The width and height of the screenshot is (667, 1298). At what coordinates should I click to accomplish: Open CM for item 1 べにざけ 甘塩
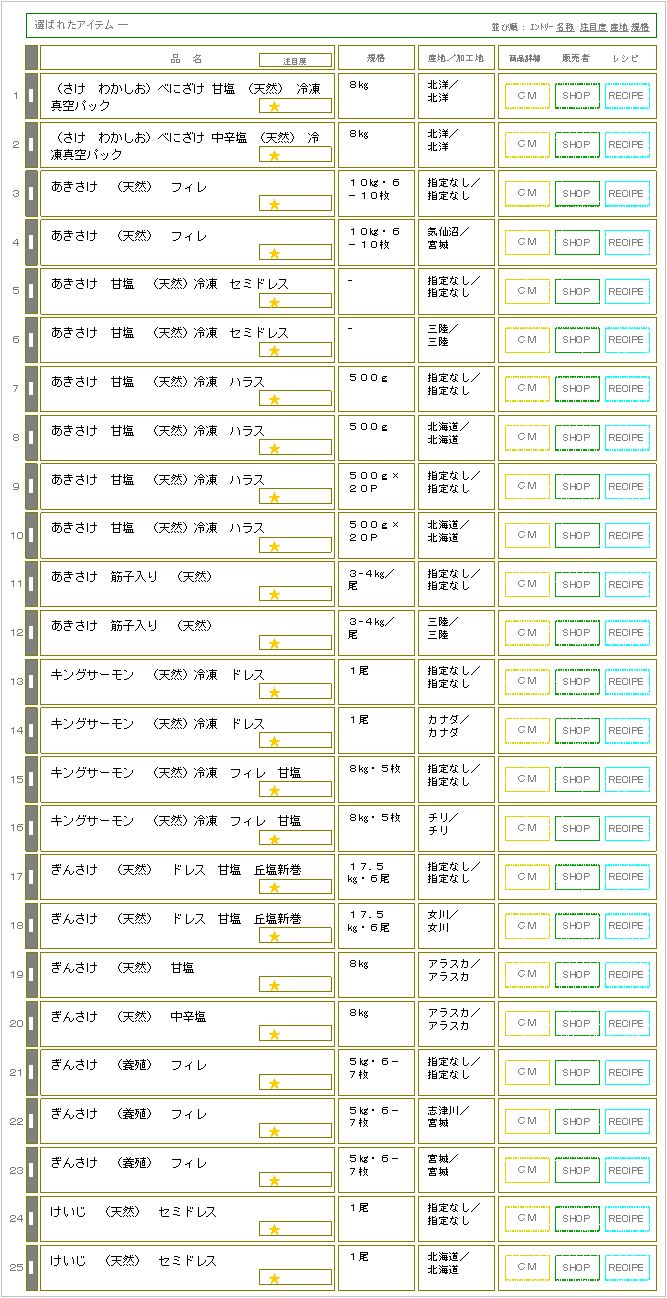pyautogui.click(x=527, y=96)
